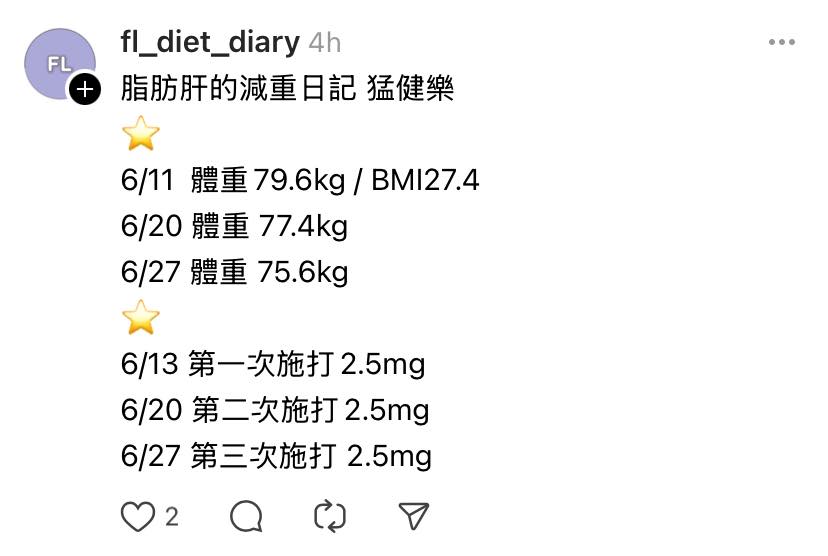Open the fl_diet_diary username link

[x=209, y=42]
